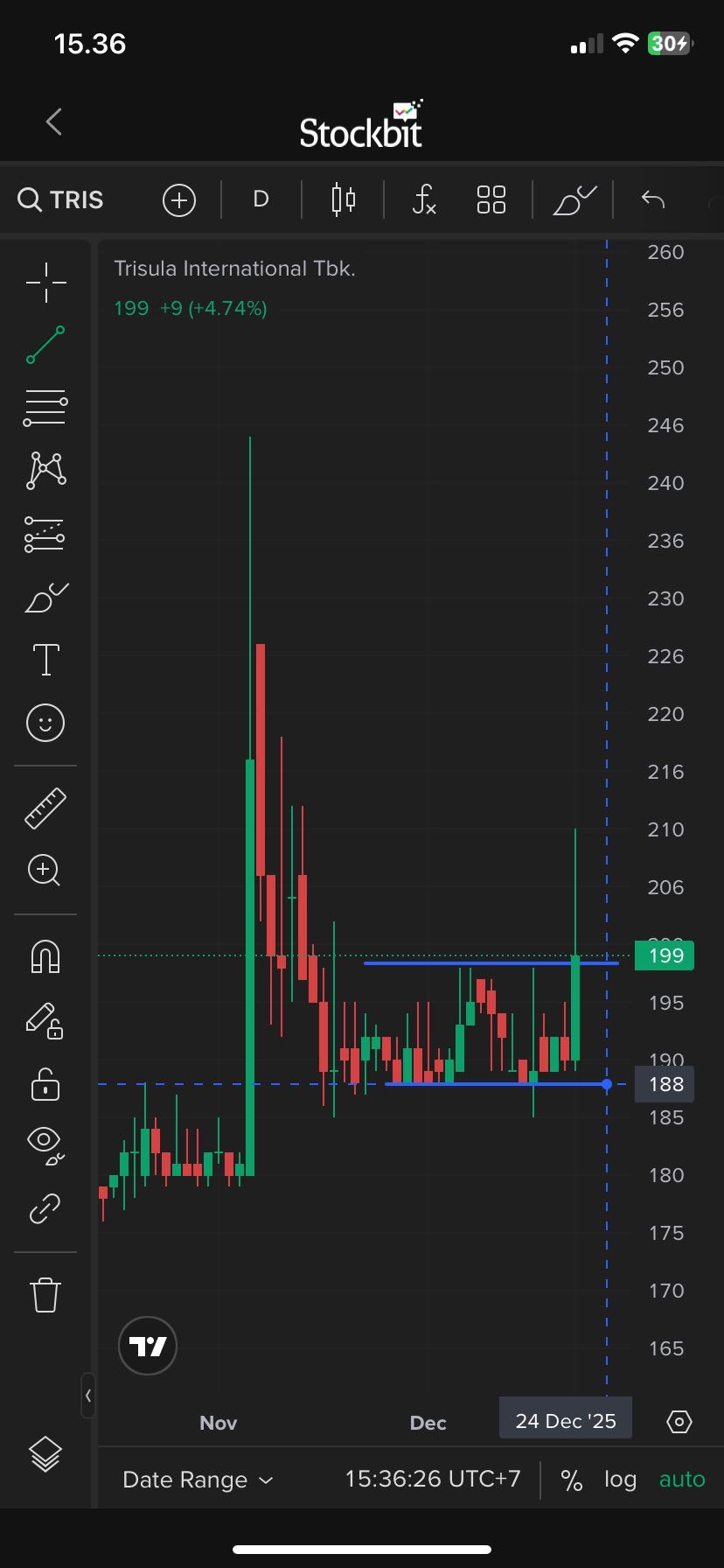Screen dimensions: 724x1568
Task: Open the chart settings hexagon
Action: point(679,1422)
